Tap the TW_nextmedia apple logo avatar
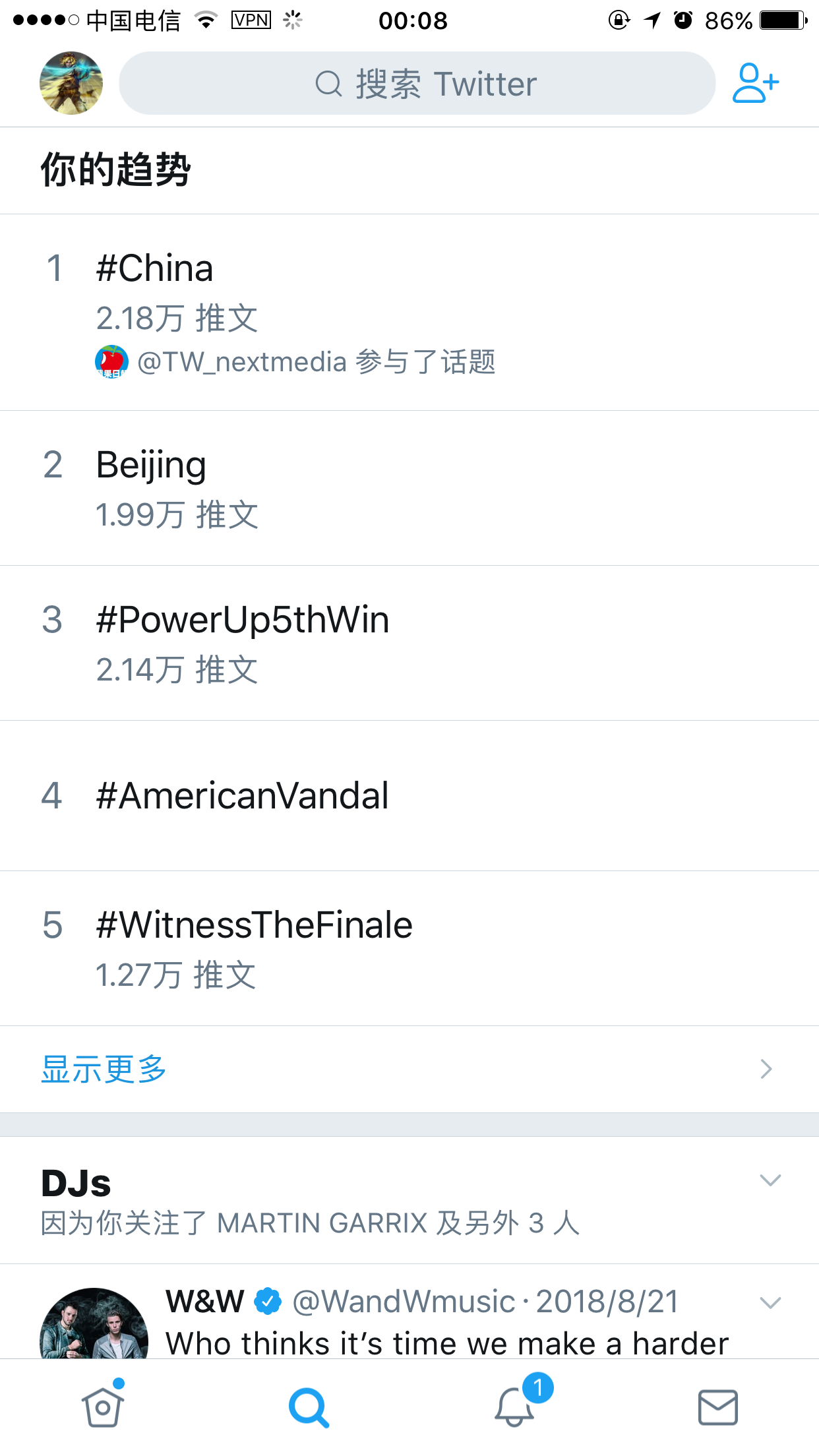The image size is (819, 1456). click(111, 361)
